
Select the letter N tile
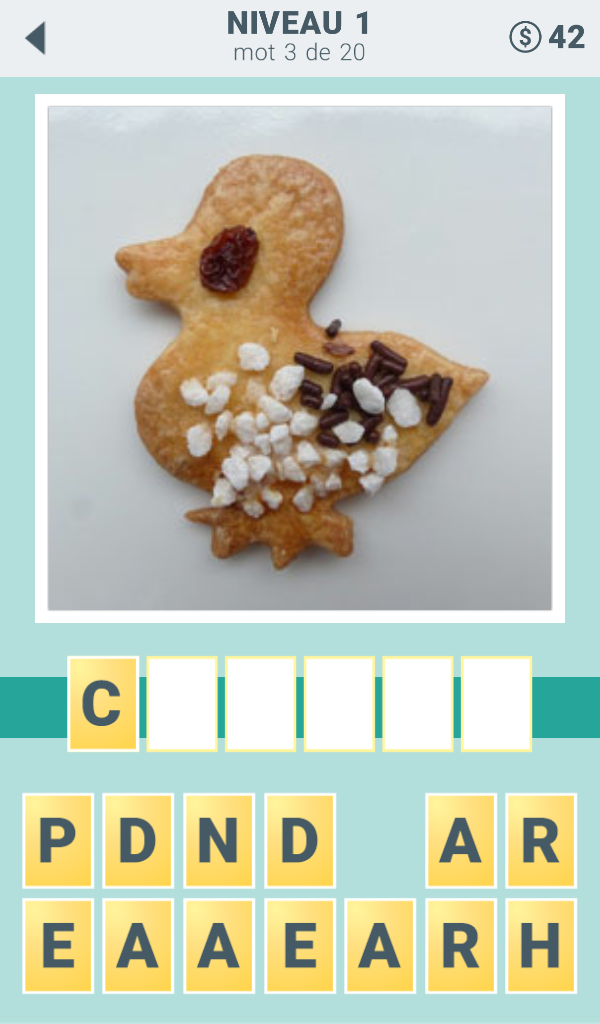point(219,841)
